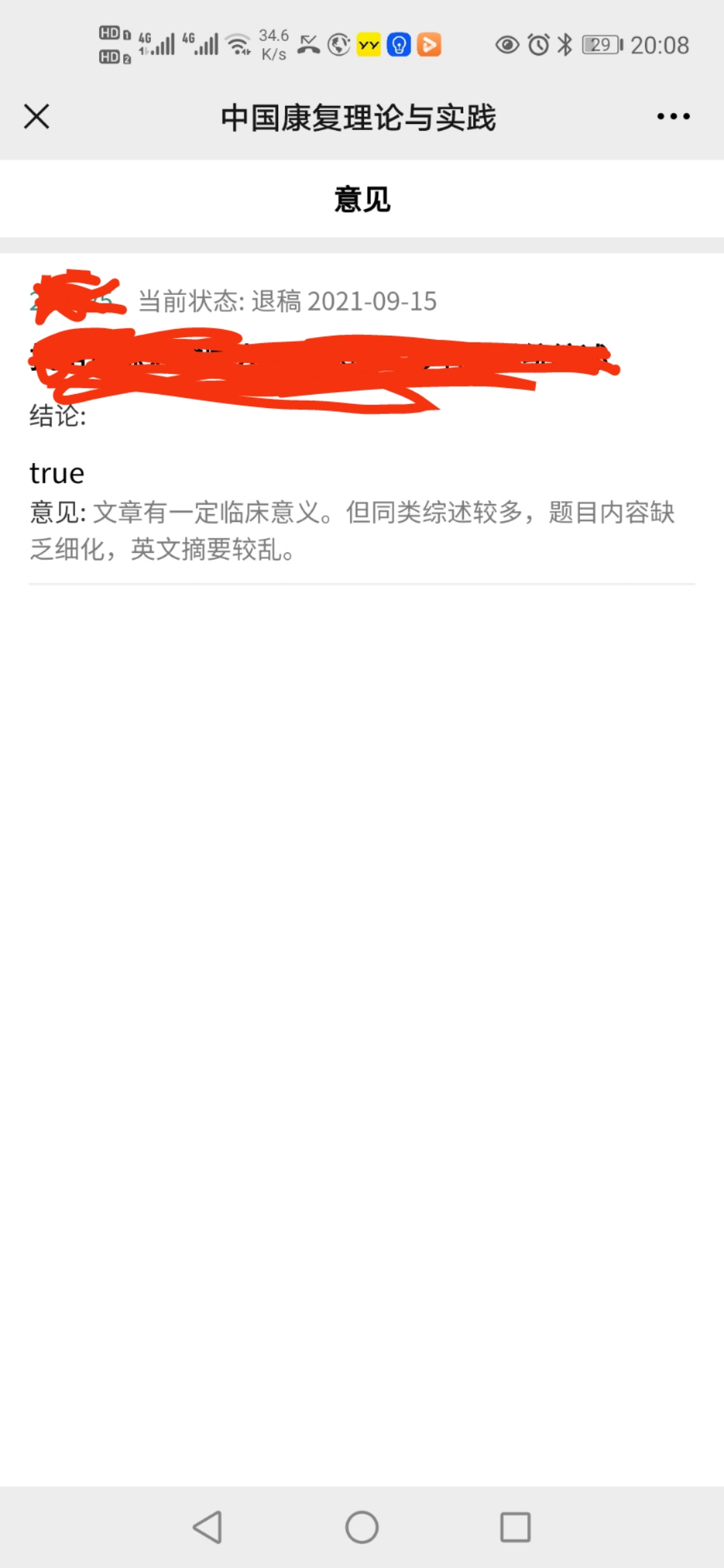
Task: Tap the system home button
Action: click(x=362, y=1527)
